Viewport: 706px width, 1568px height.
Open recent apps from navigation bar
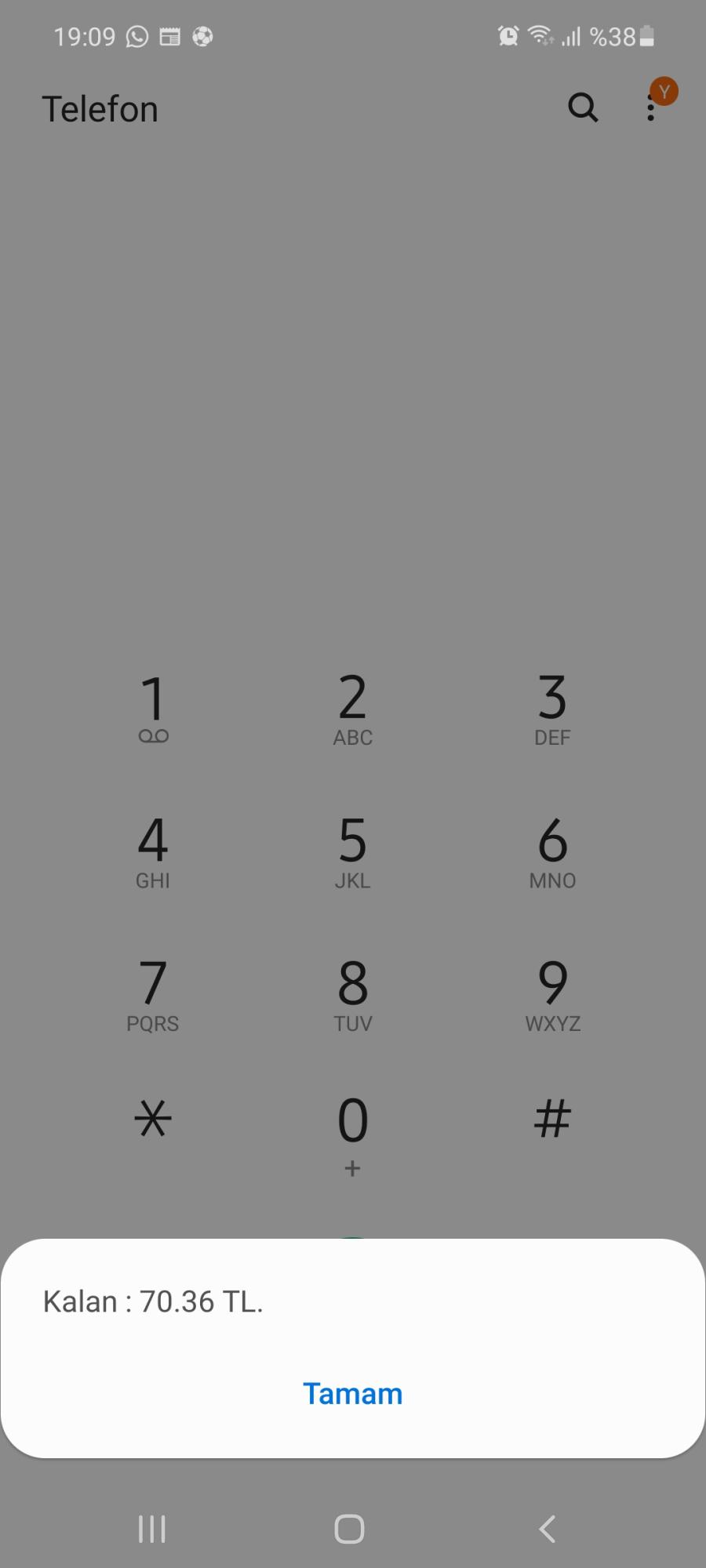152,1528
